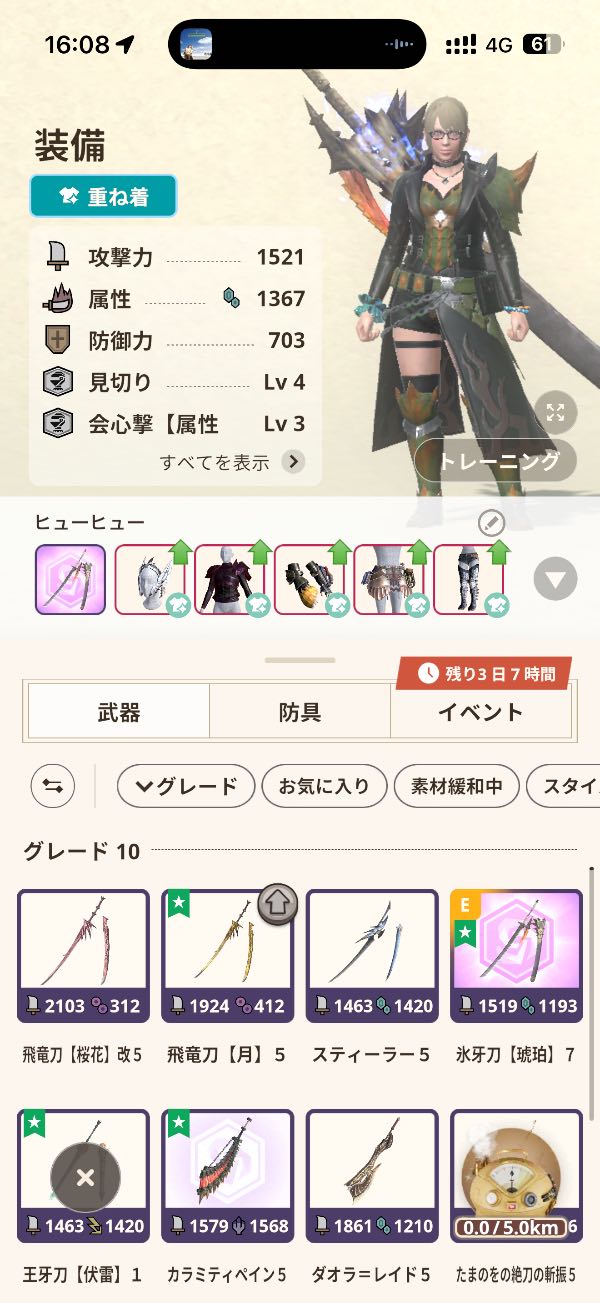Screen dimensions: 600x1303
Task: Open the 重ね着 layered armor button
Action: point(103,197)
